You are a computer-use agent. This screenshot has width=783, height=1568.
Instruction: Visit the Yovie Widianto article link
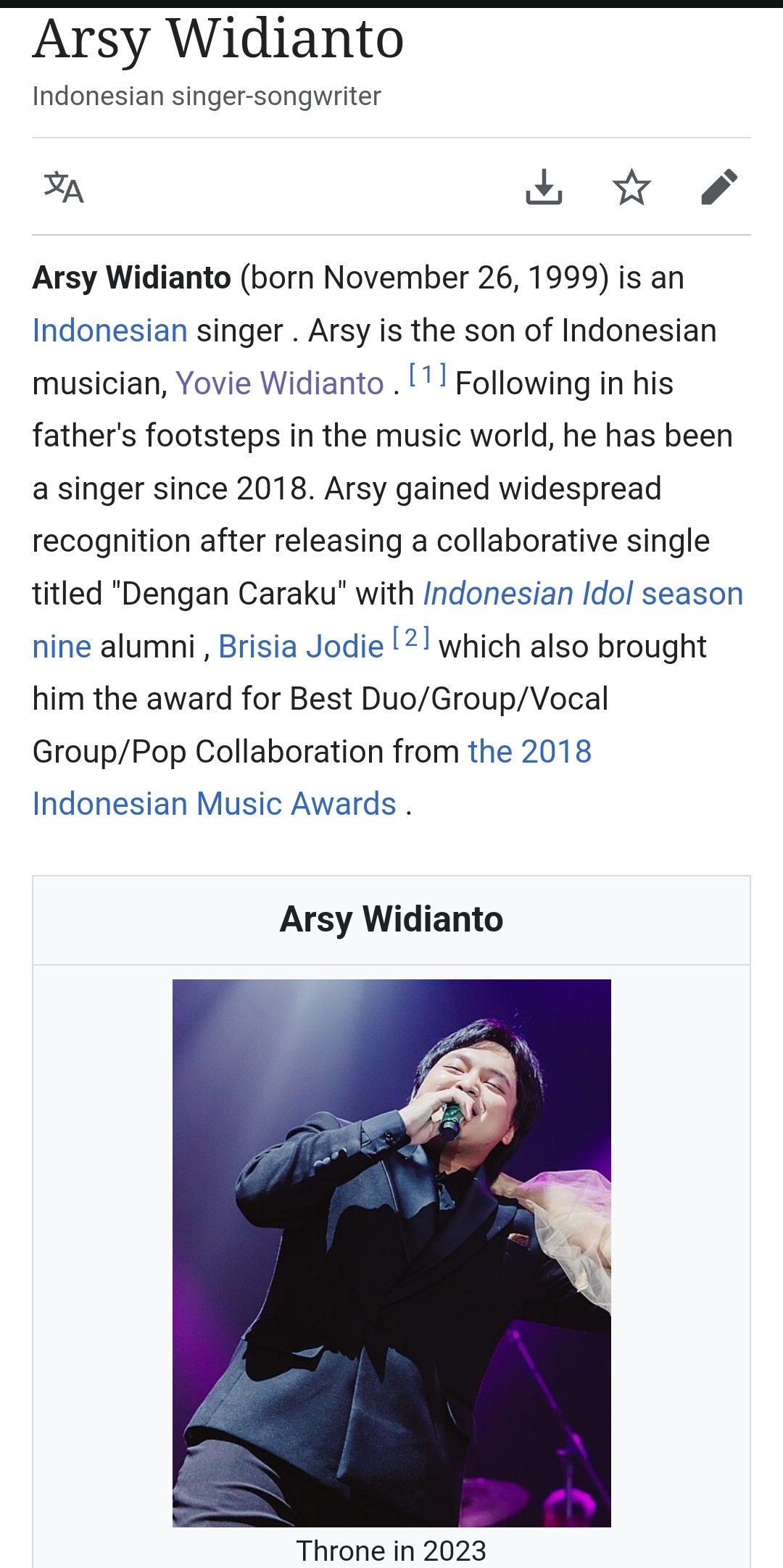pyautogui.click(x=280, y=383)
